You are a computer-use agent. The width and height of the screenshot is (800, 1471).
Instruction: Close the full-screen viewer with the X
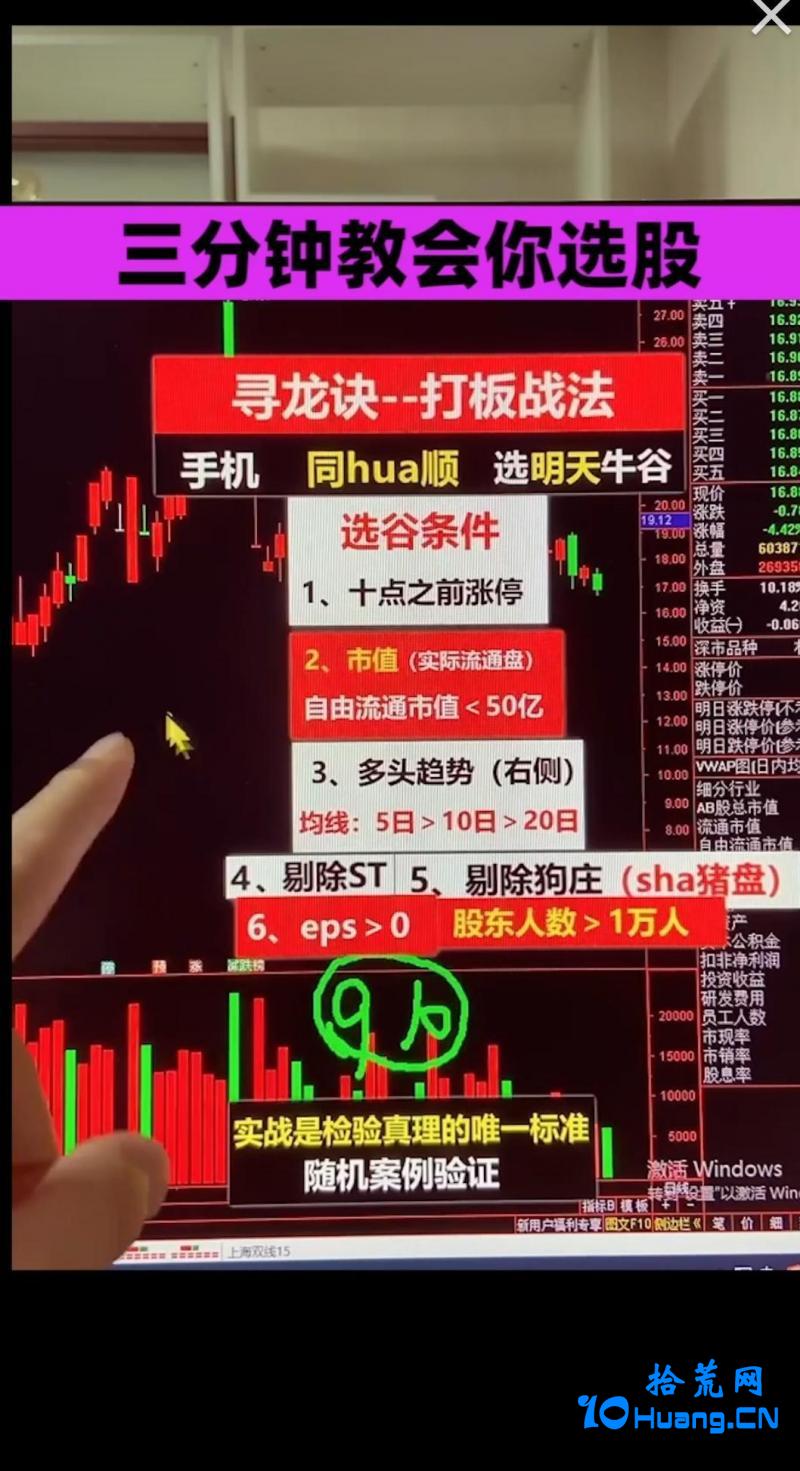tap(770, 16)
